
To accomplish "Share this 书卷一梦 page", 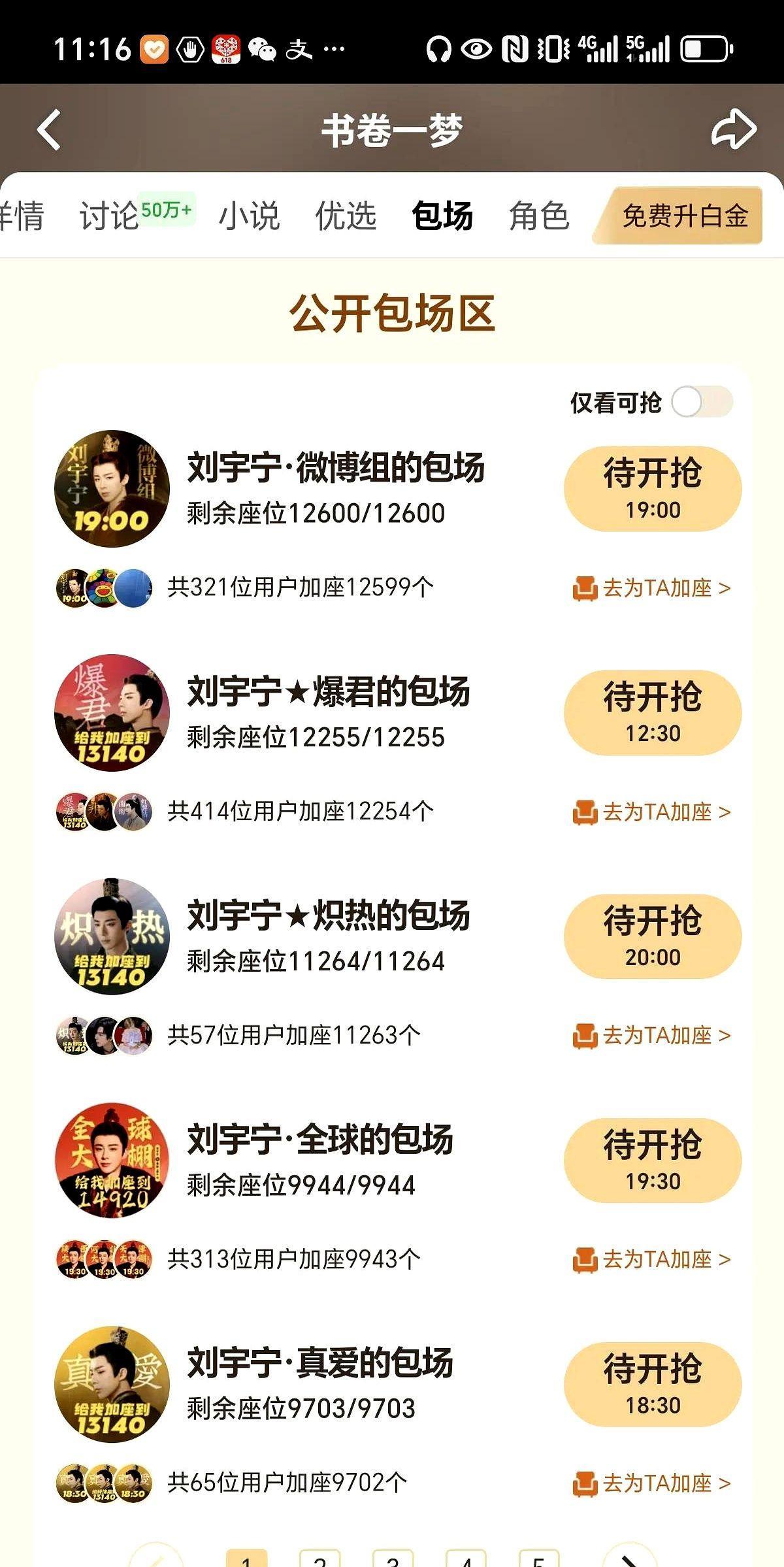I will (734, 129).
